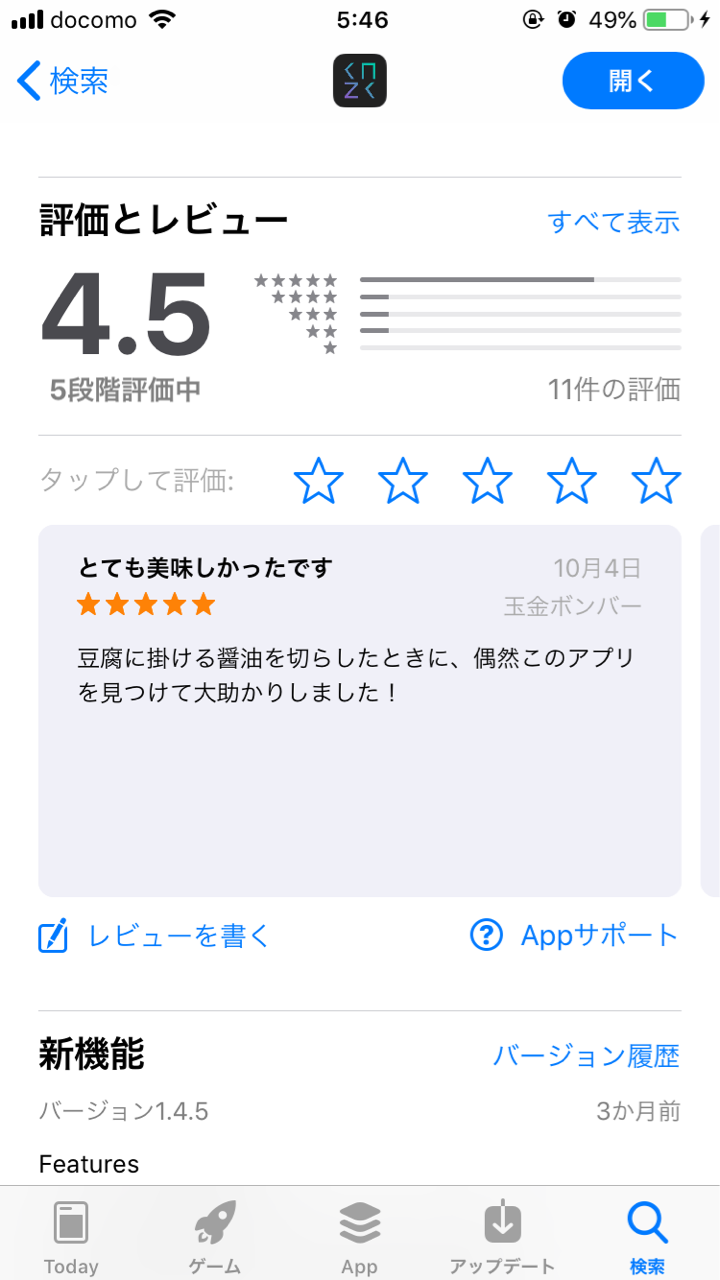Switch to the Today tab
Screen dimensions: 720x1280
click(x=71, y=1237)
